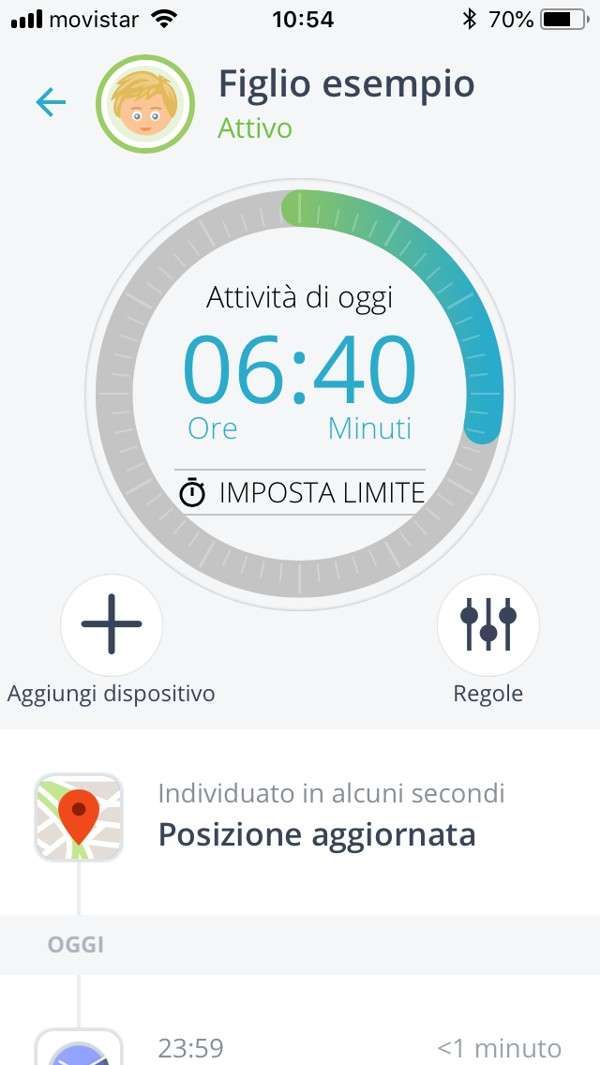Image resolution: width=600 pixels, height=1065 pixels.
Task: Go back with the arrow icon
Action: 50,102
